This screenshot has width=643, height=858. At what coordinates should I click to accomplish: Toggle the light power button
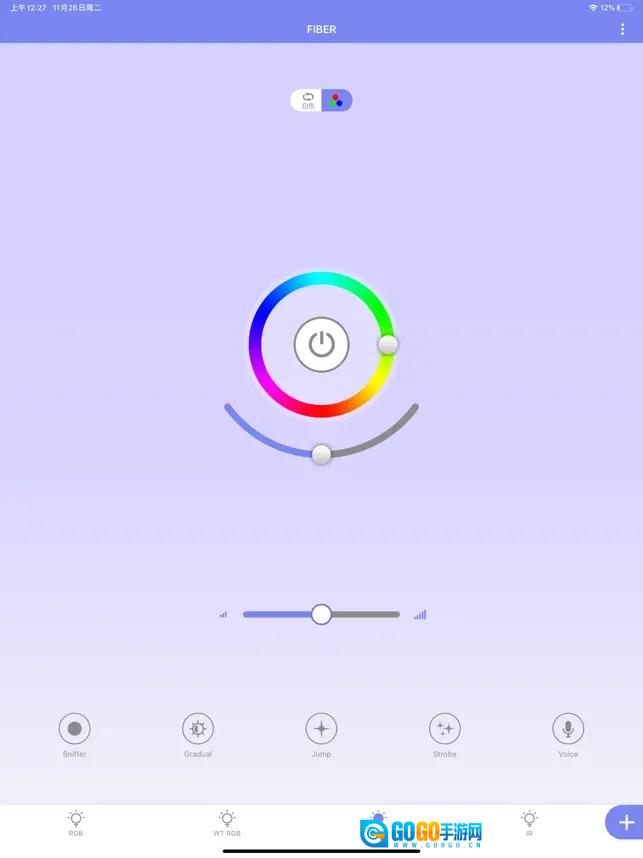(321, 345)
